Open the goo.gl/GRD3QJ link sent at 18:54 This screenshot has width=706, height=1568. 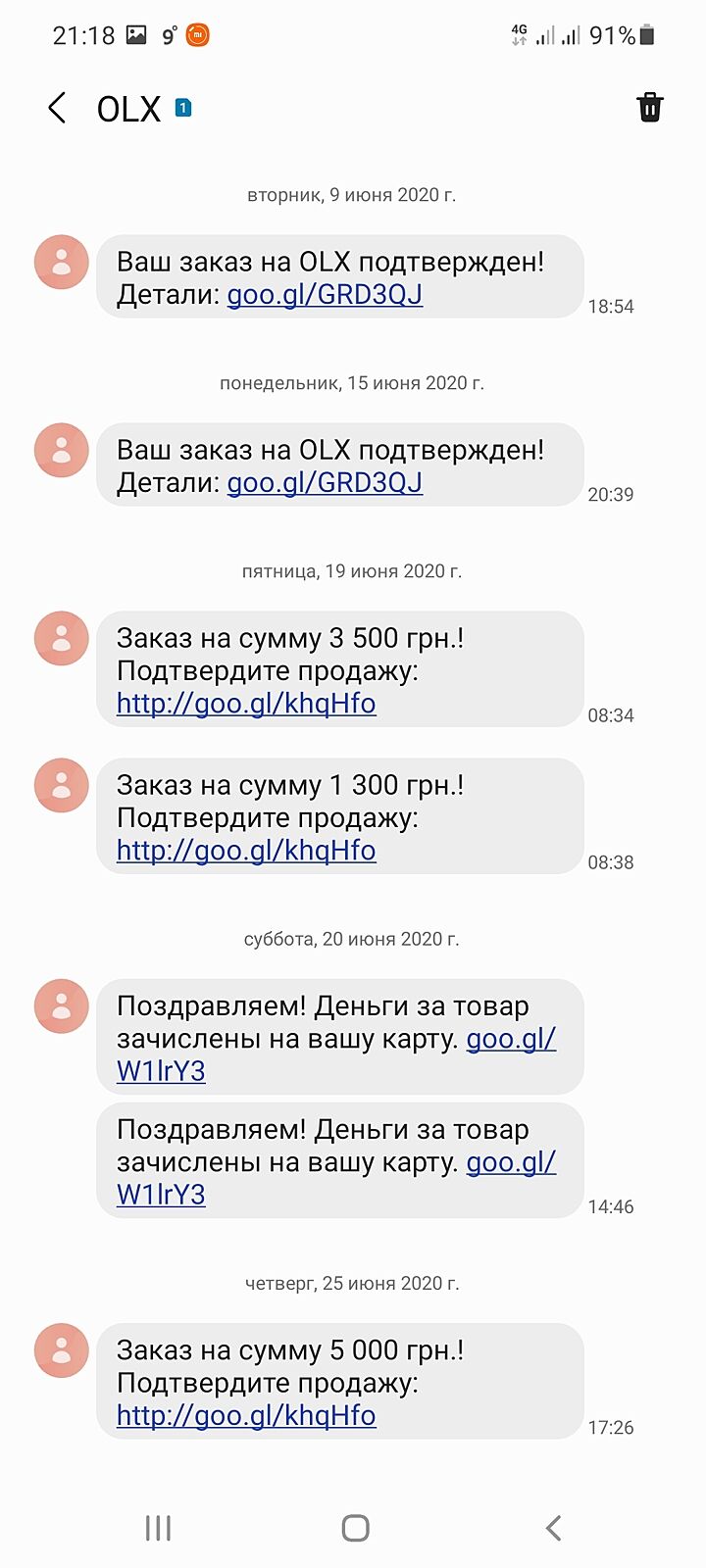pos(325,295)
